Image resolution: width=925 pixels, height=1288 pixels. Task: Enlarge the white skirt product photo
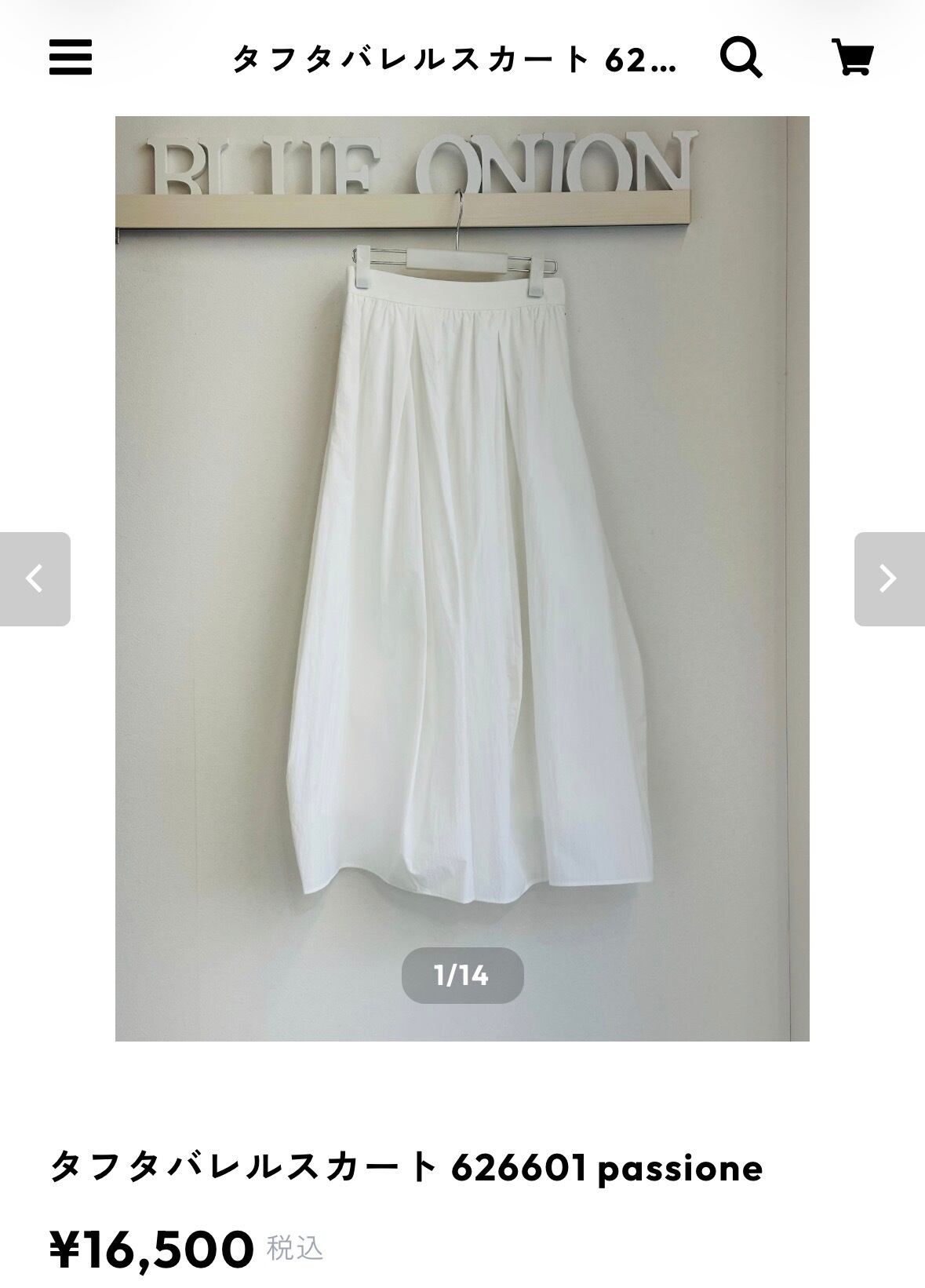pyautogui.click(x=462, y=578)
